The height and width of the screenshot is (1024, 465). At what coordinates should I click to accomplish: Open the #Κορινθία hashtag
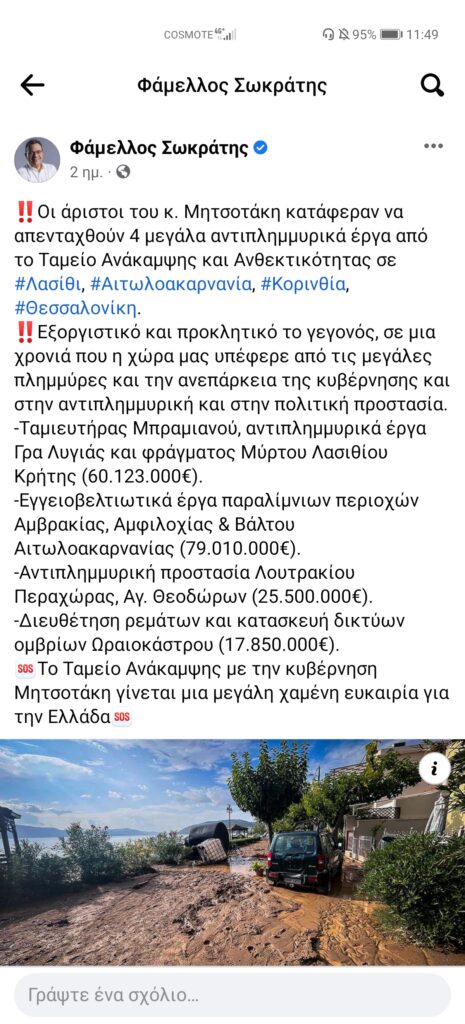(300, 283)
